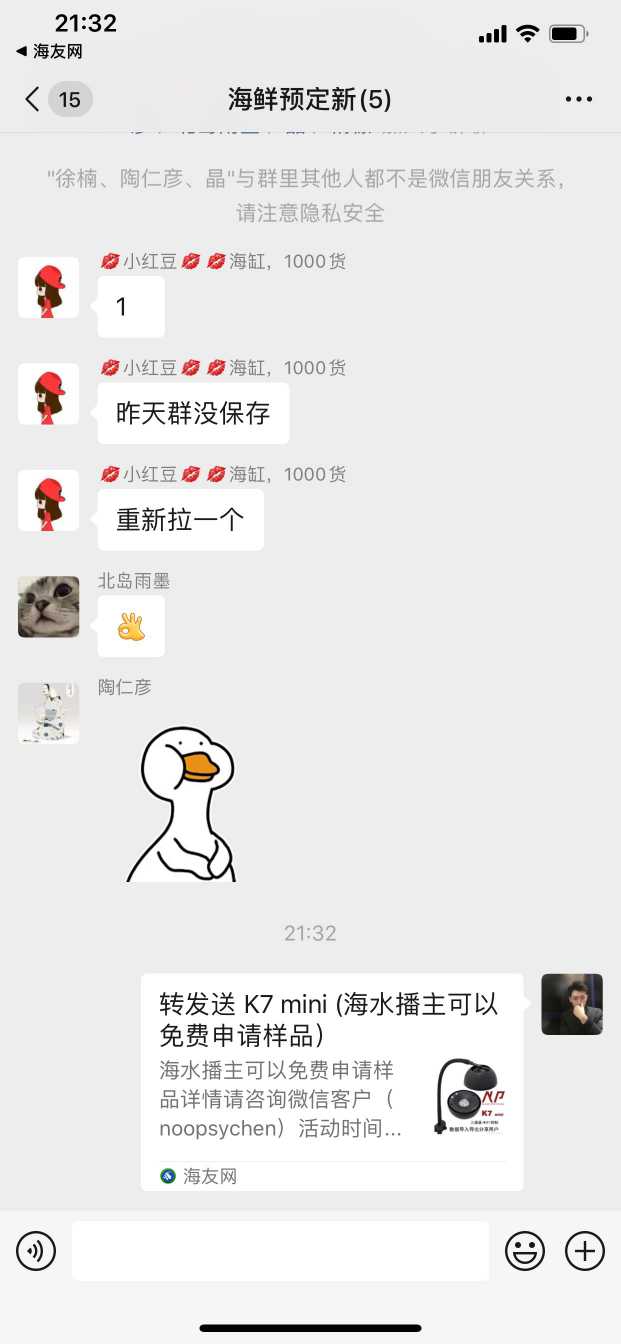
Task: Open 陶仁彦's profile avatar
Action: click(48, 713)
